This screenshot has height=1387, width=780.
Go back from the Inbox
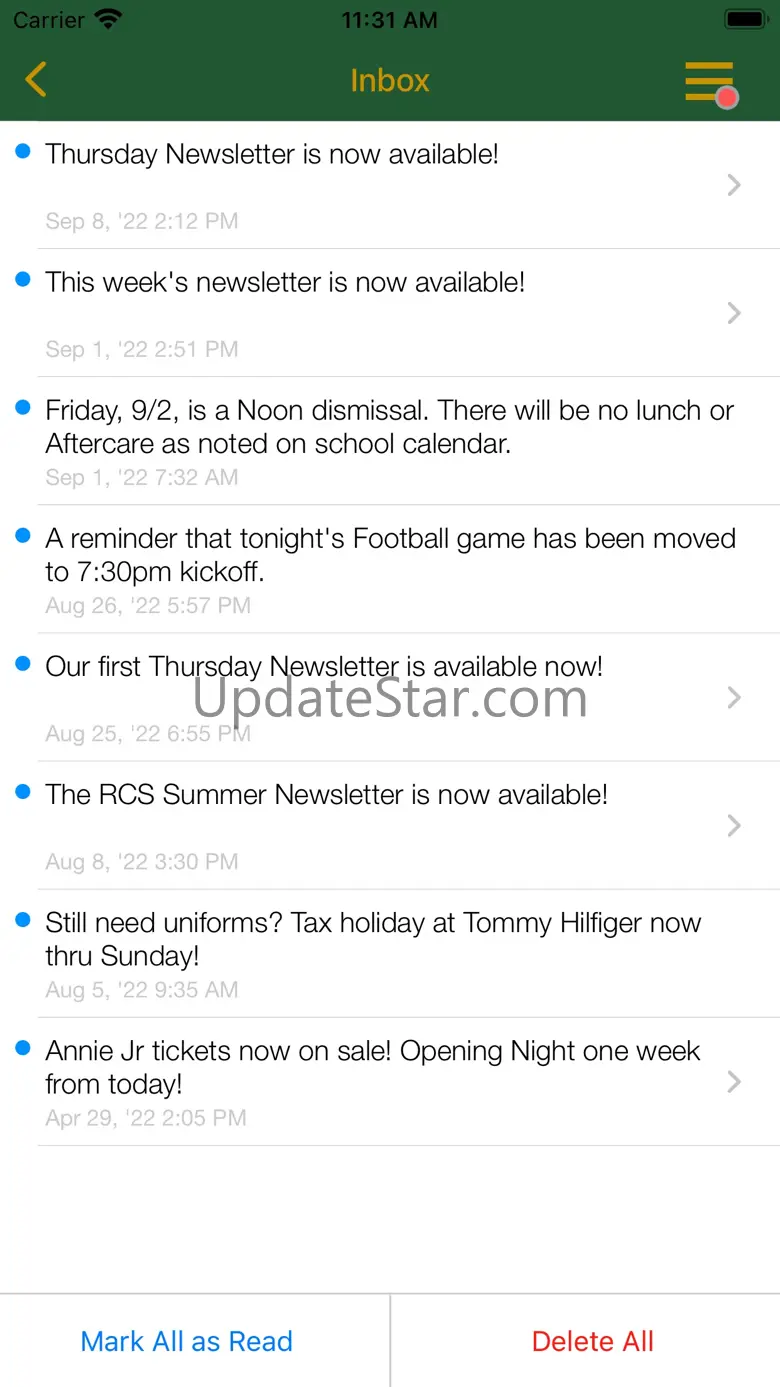tap(36, 80)
